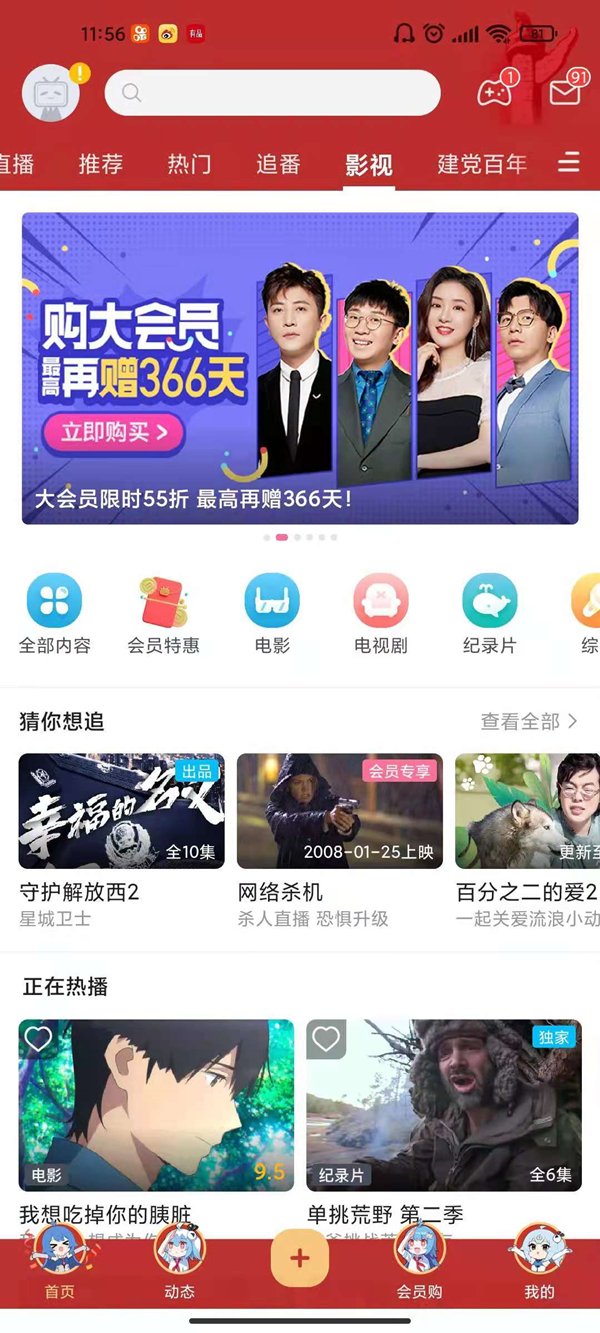The width and height of the screenshot is (600, 1333).
Task: Open the 购大会员 promotional banner
Action: [x=300, y=368]
